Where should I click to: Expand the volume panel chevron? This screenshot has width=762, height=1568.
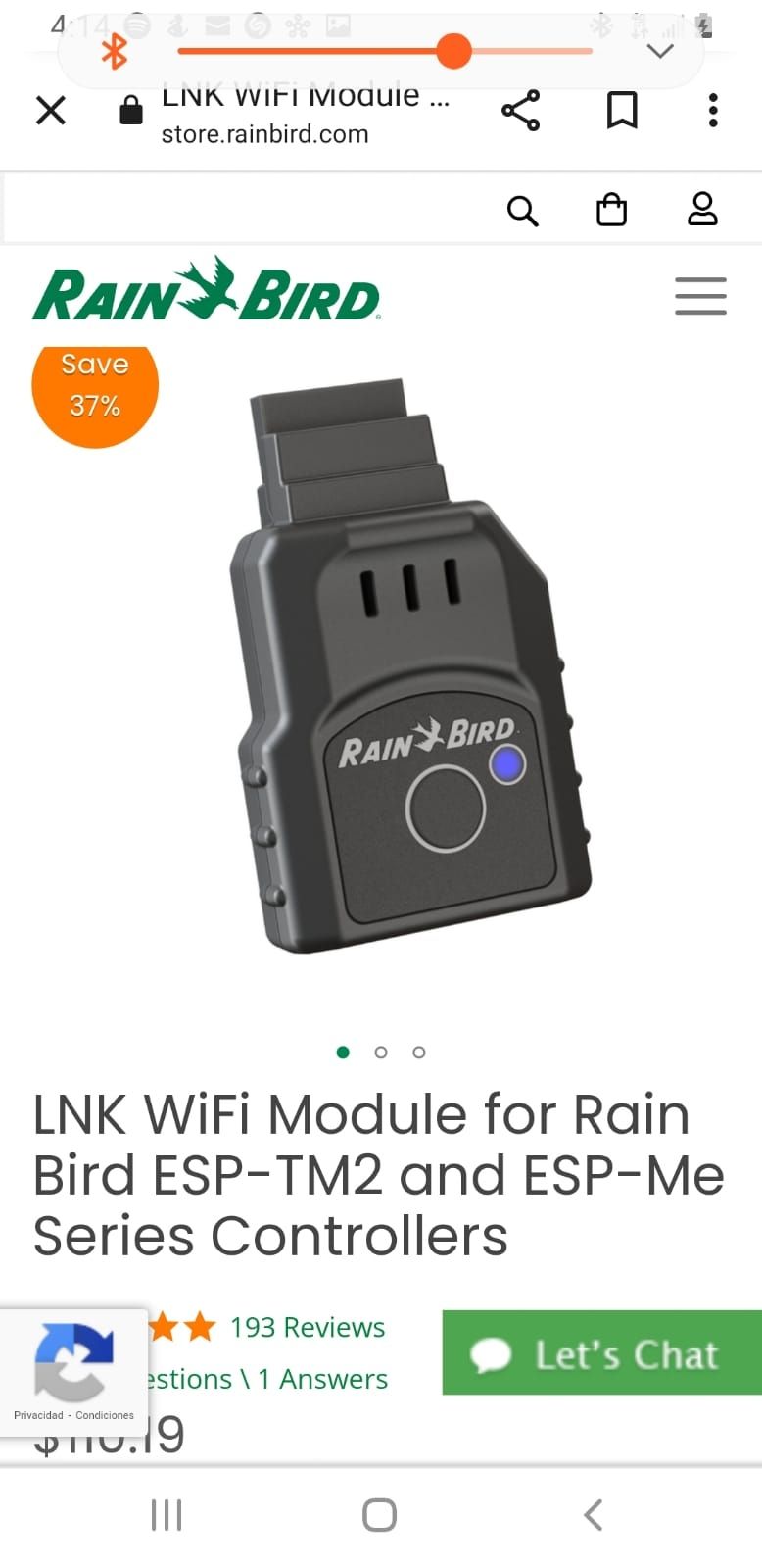pyautogui.click(x=661, y=51)
